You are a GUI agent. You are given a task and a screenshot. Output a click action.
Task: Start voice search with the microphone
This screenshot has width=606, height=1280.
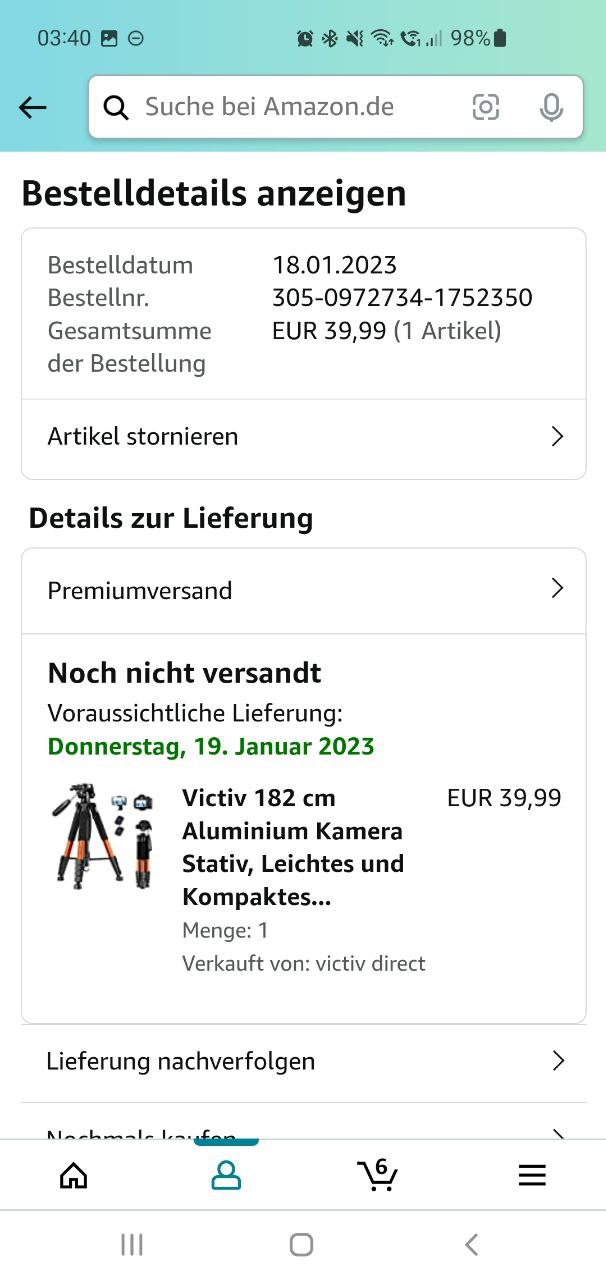[x=551, y=107]
